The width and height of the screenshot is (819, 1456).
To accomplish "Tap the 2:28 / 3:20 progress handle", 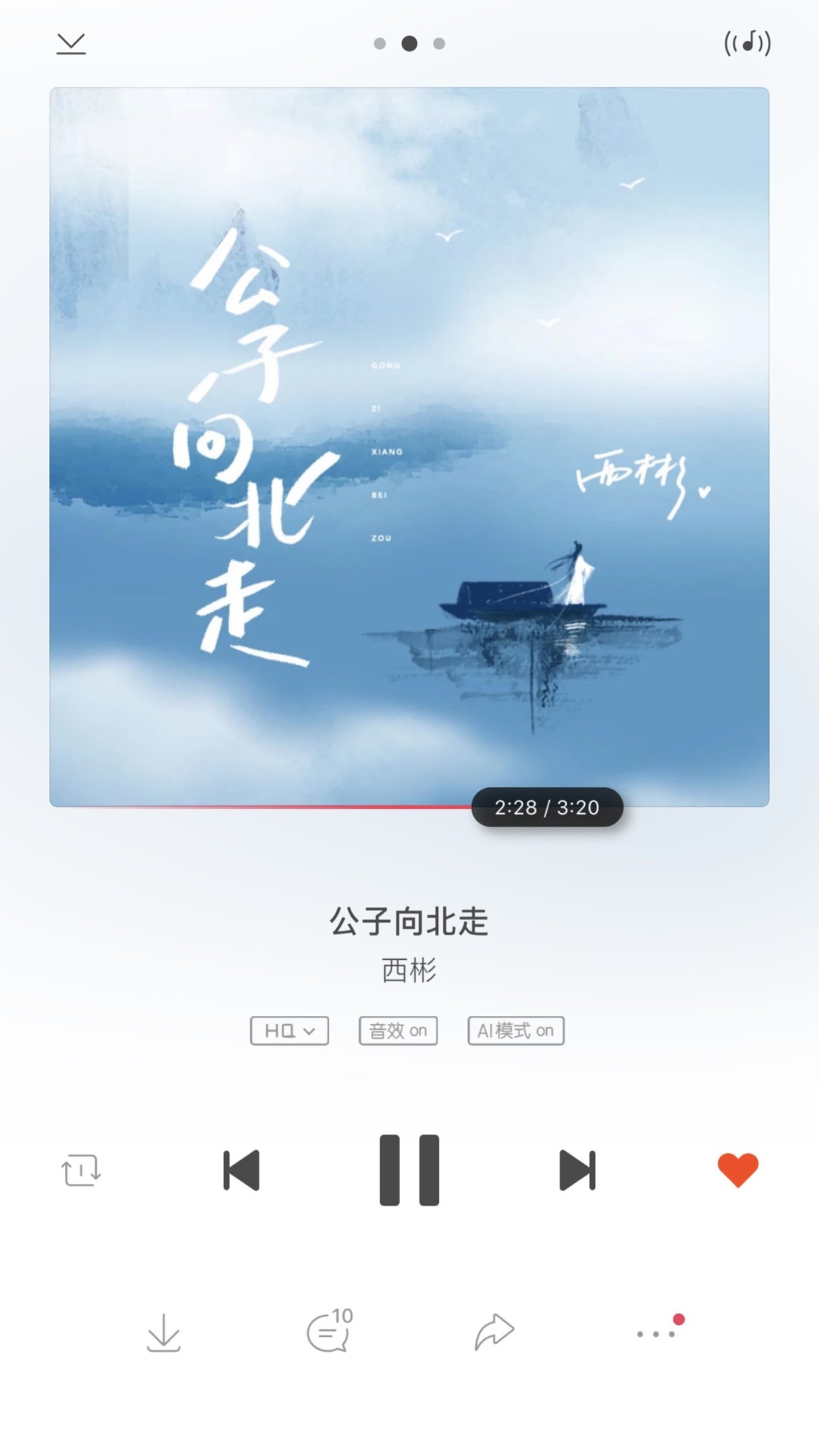I will pos(547,807).
